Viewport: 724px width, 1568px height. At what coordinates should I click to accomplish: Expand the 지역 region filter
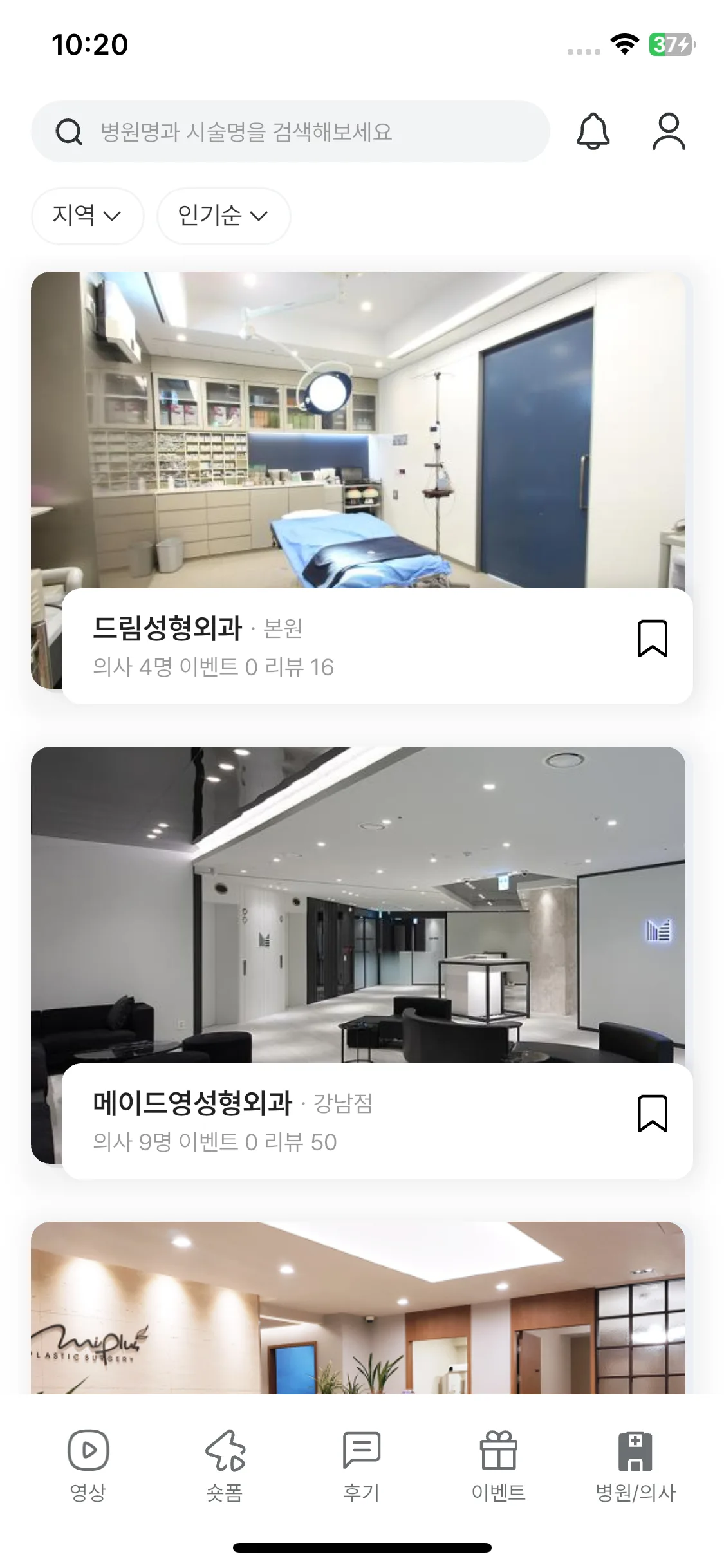coord(87,216)
